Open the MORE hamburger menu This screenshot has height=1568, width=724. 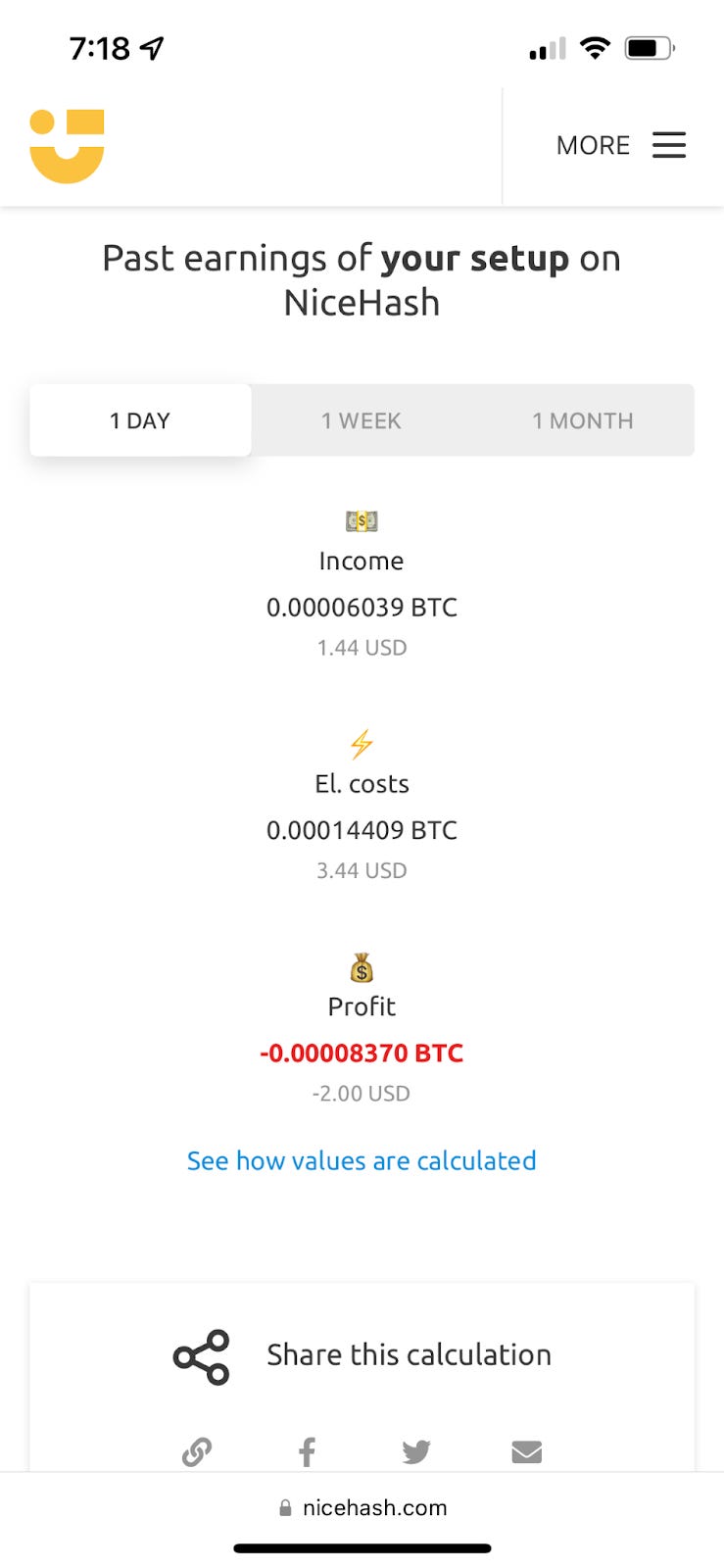621,145
